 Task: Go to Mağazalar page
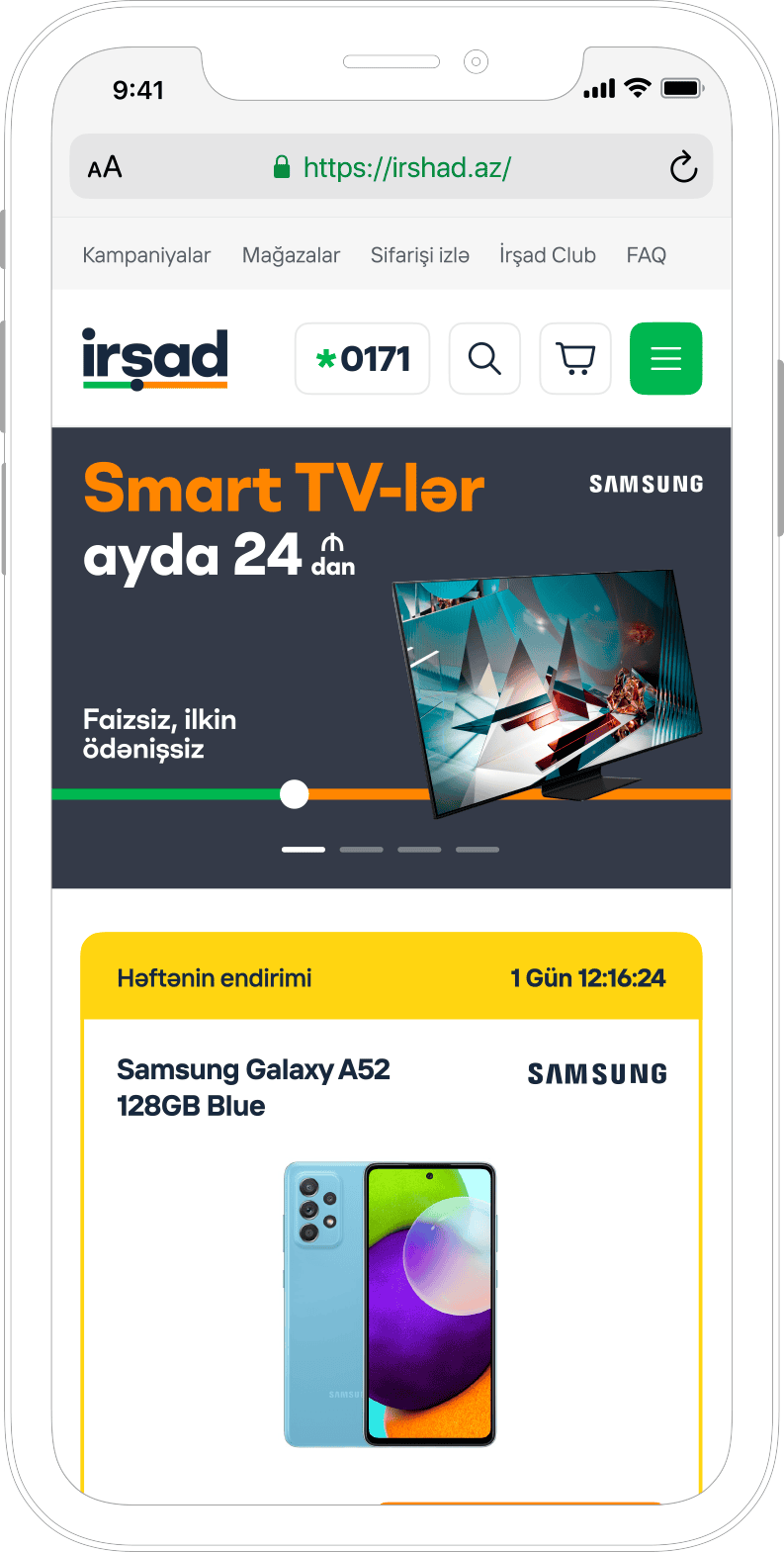click(x=291, y=255)
